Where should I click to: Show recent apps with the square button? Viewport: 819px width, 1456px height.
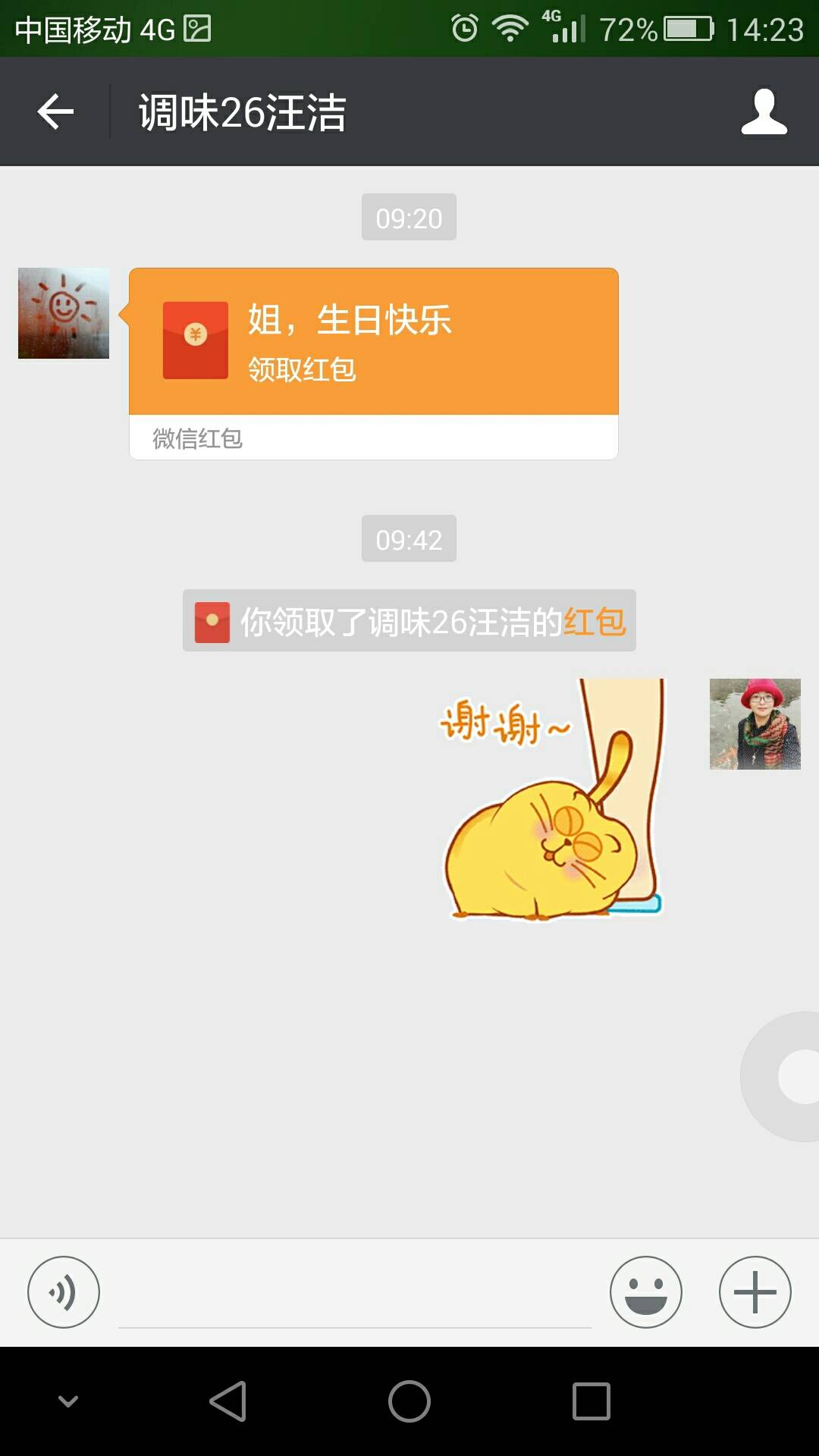point(591,1401)
